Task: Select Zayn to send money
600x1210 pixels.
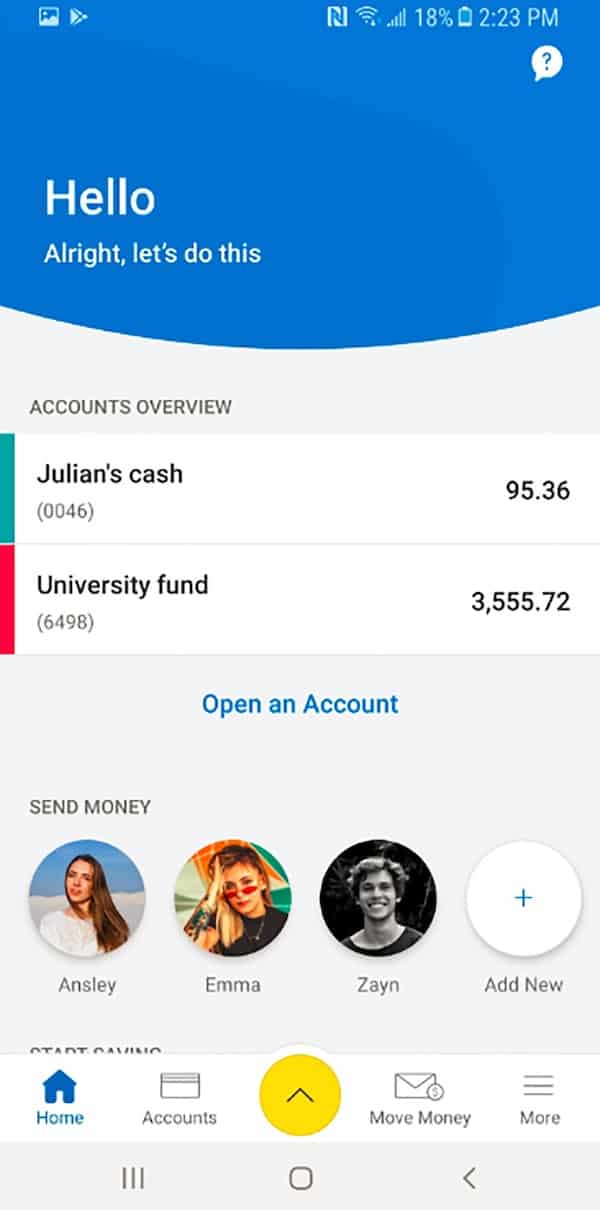Action: click(x=378, y=898)
